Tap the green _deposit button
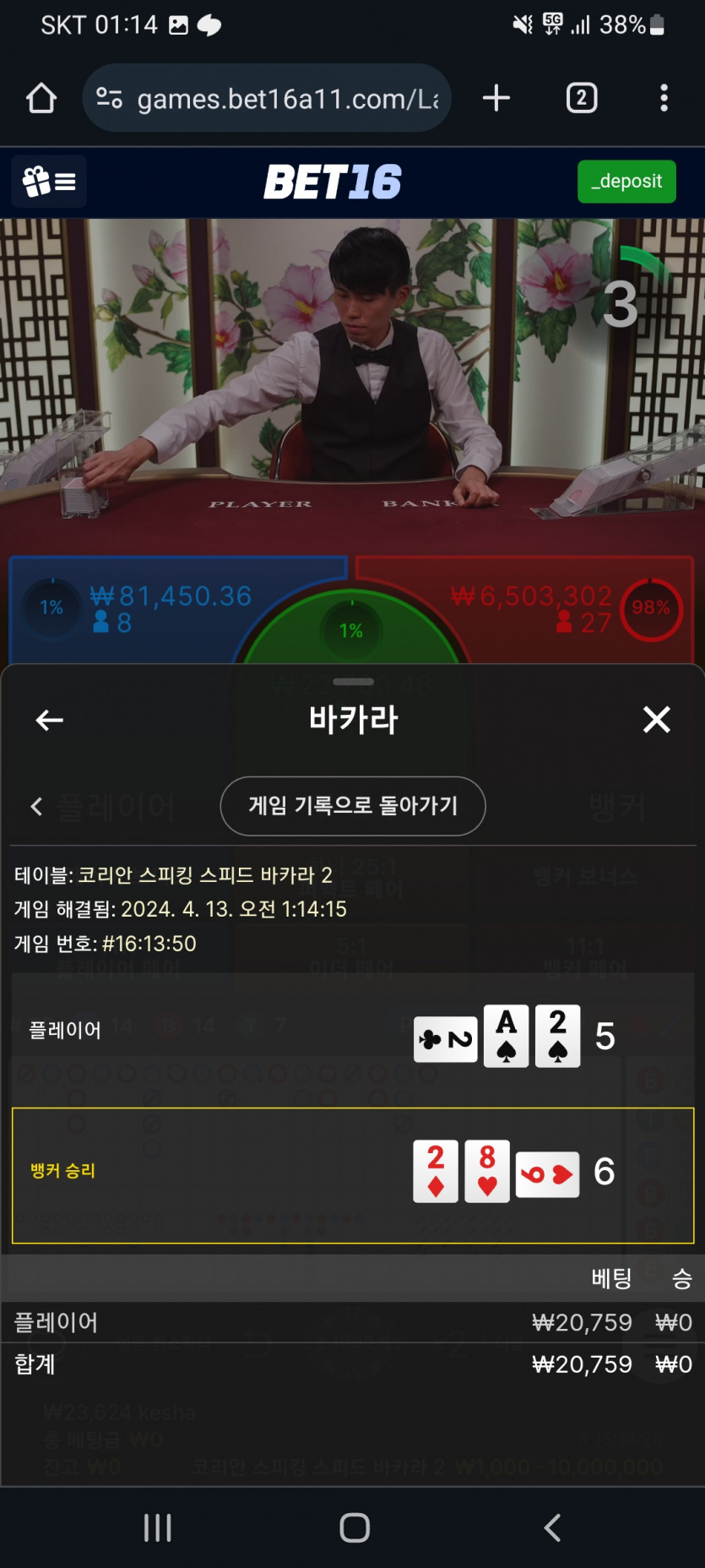Viewport: 705px width, 1568px height. tap(626, 182)
